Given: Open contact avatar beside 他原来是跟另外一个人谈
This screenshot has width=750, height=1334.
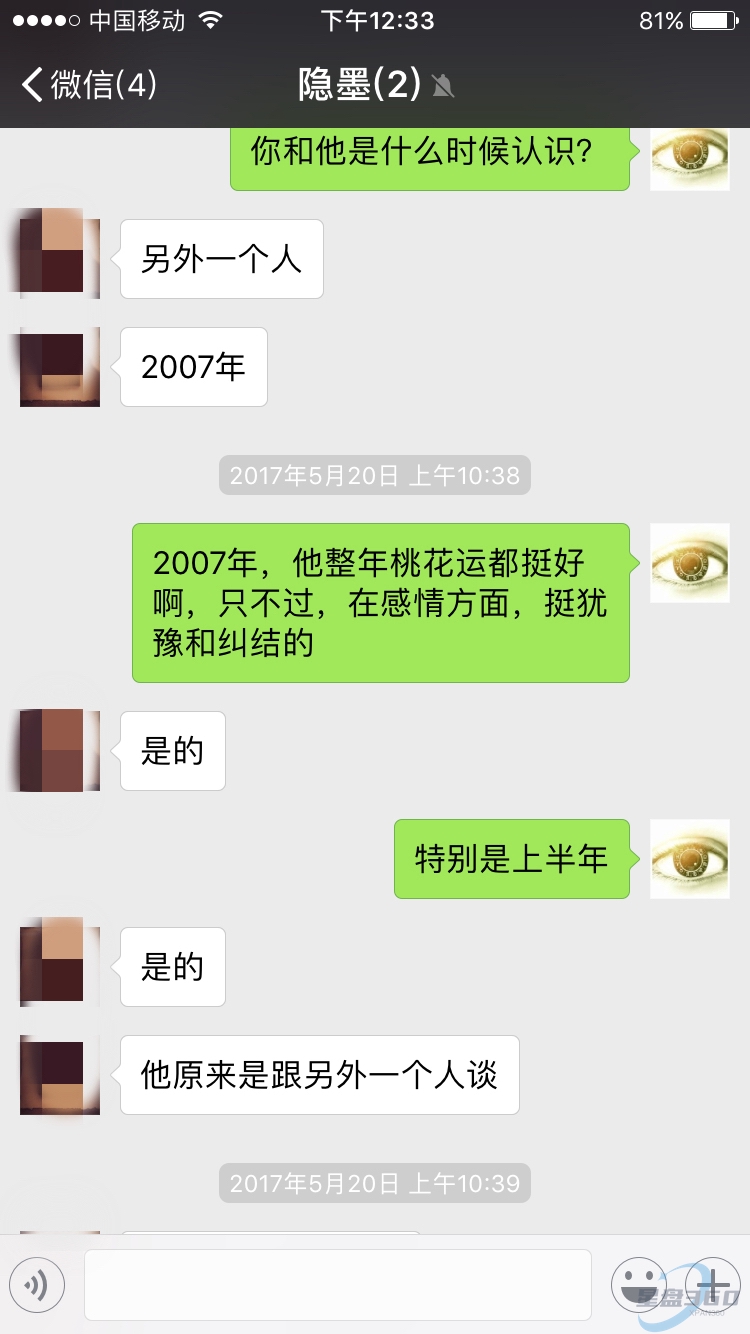Looking at the screenshot, I should [60, 1075].
